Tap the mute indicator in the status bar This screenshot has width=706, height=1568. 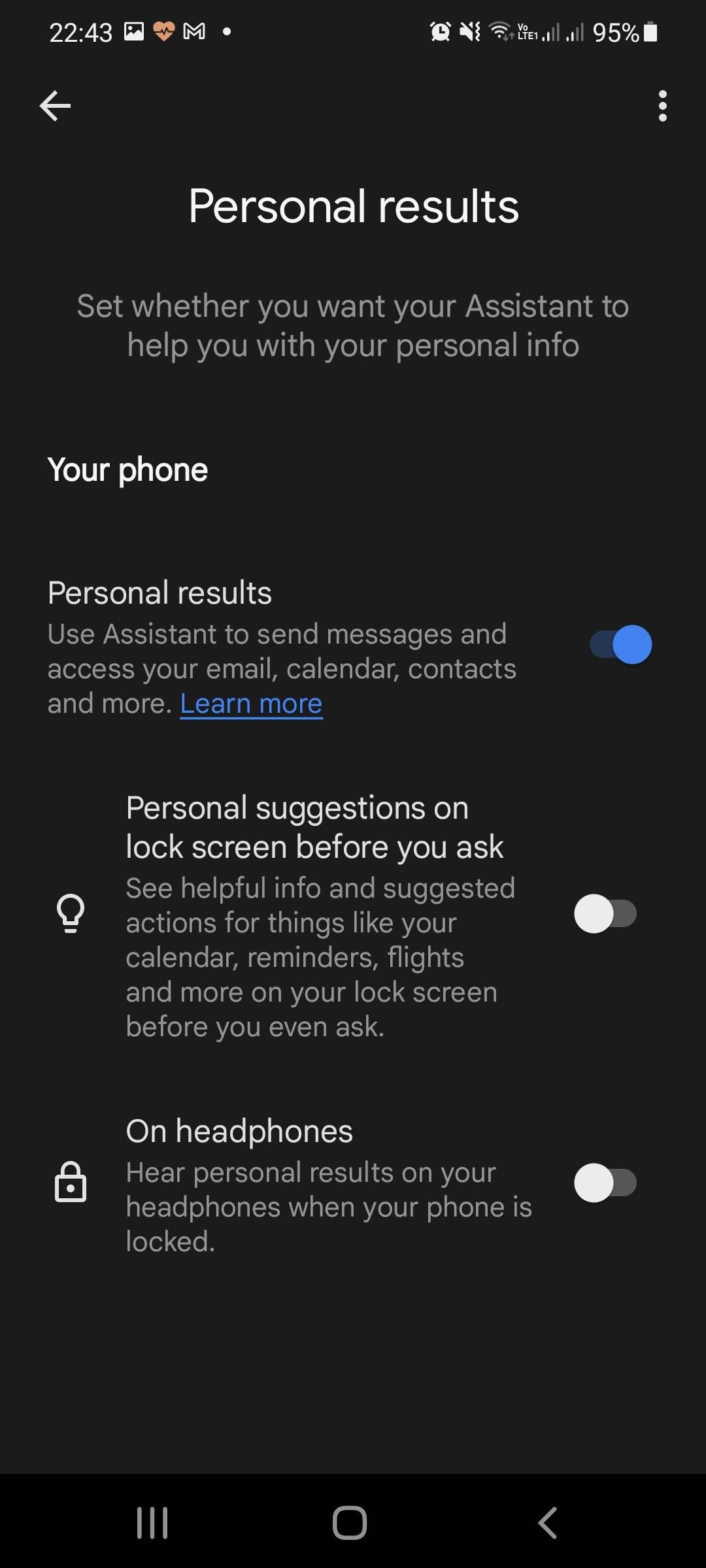pos(468,31)
